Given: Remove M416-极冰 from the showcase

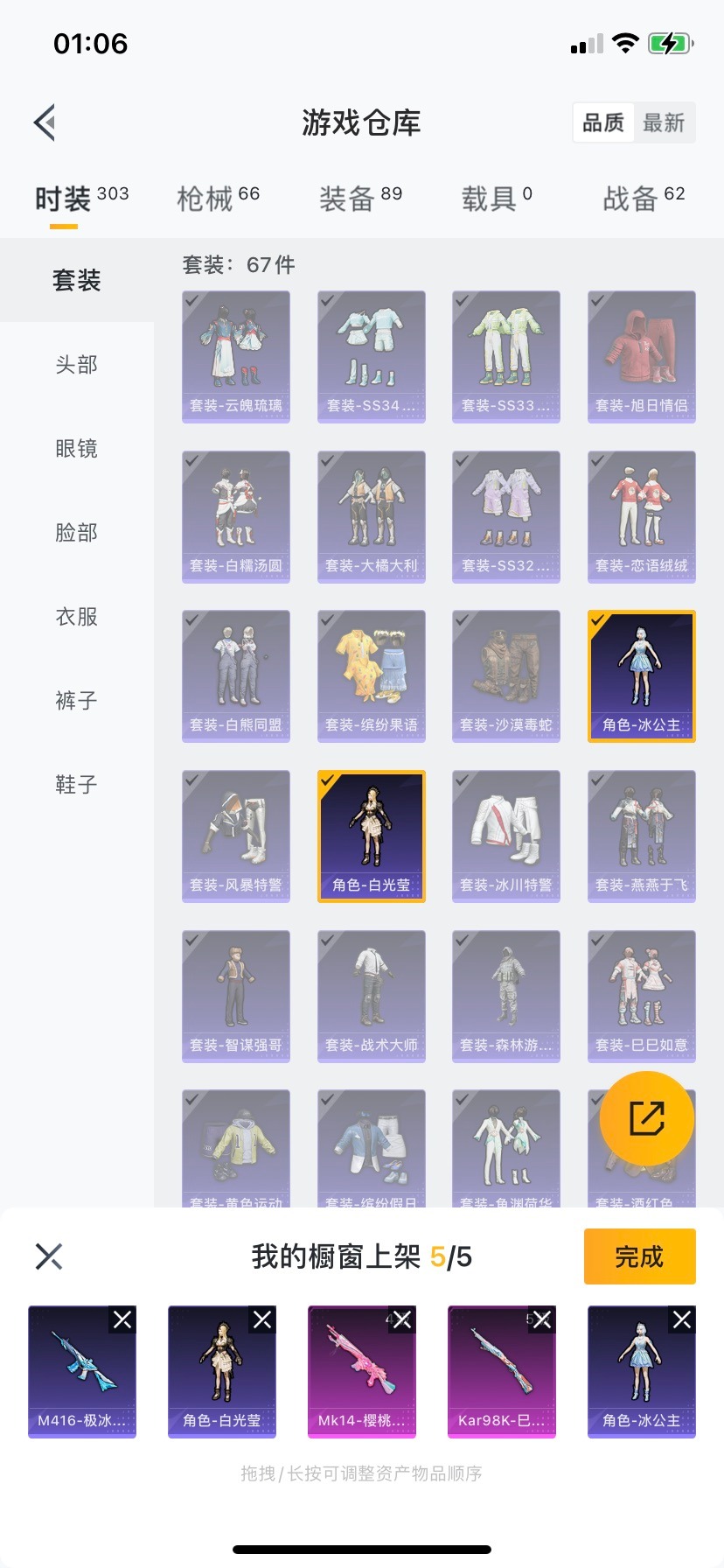Looking at the screenshot, I should [x=122, y=1319].
